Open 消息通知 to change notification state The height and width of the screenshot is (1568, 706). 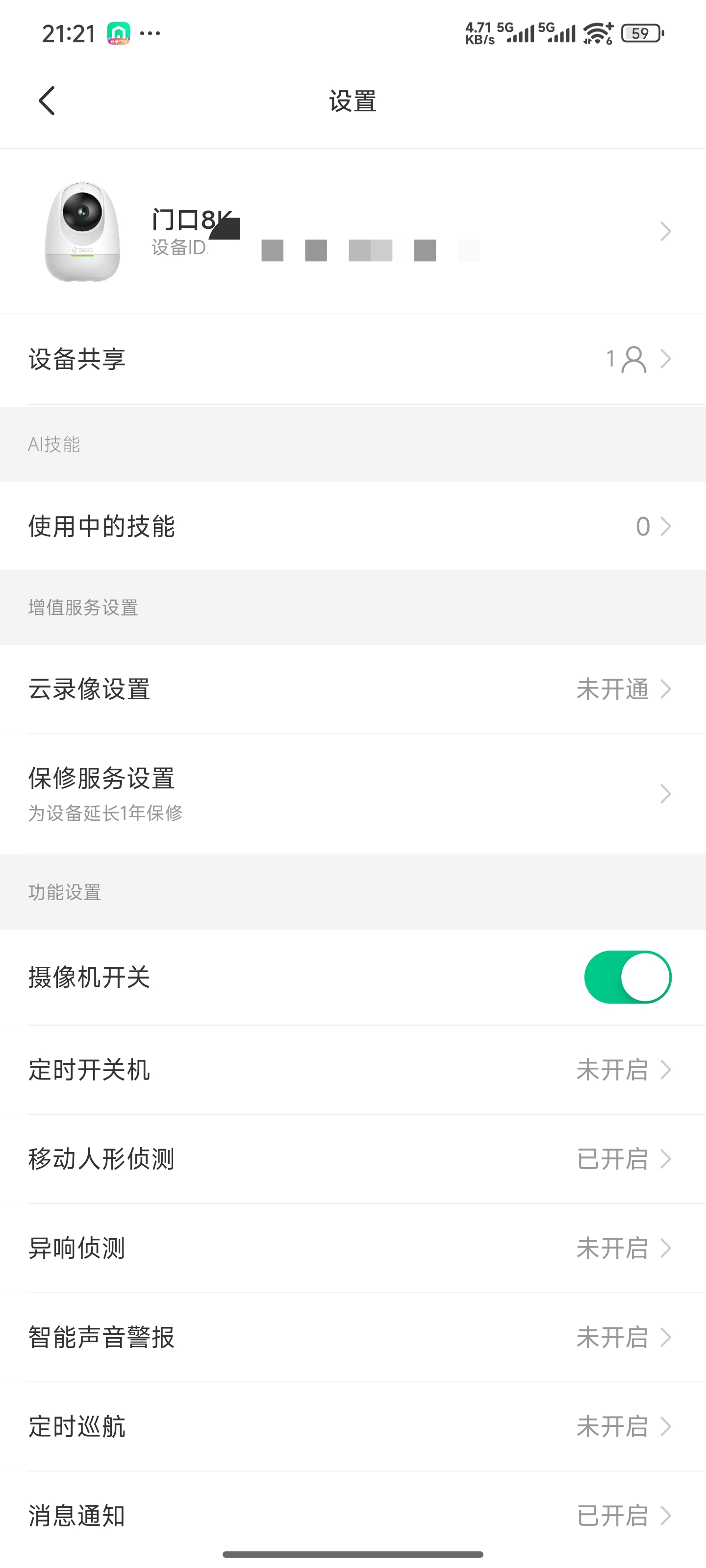coord(353,1516)
